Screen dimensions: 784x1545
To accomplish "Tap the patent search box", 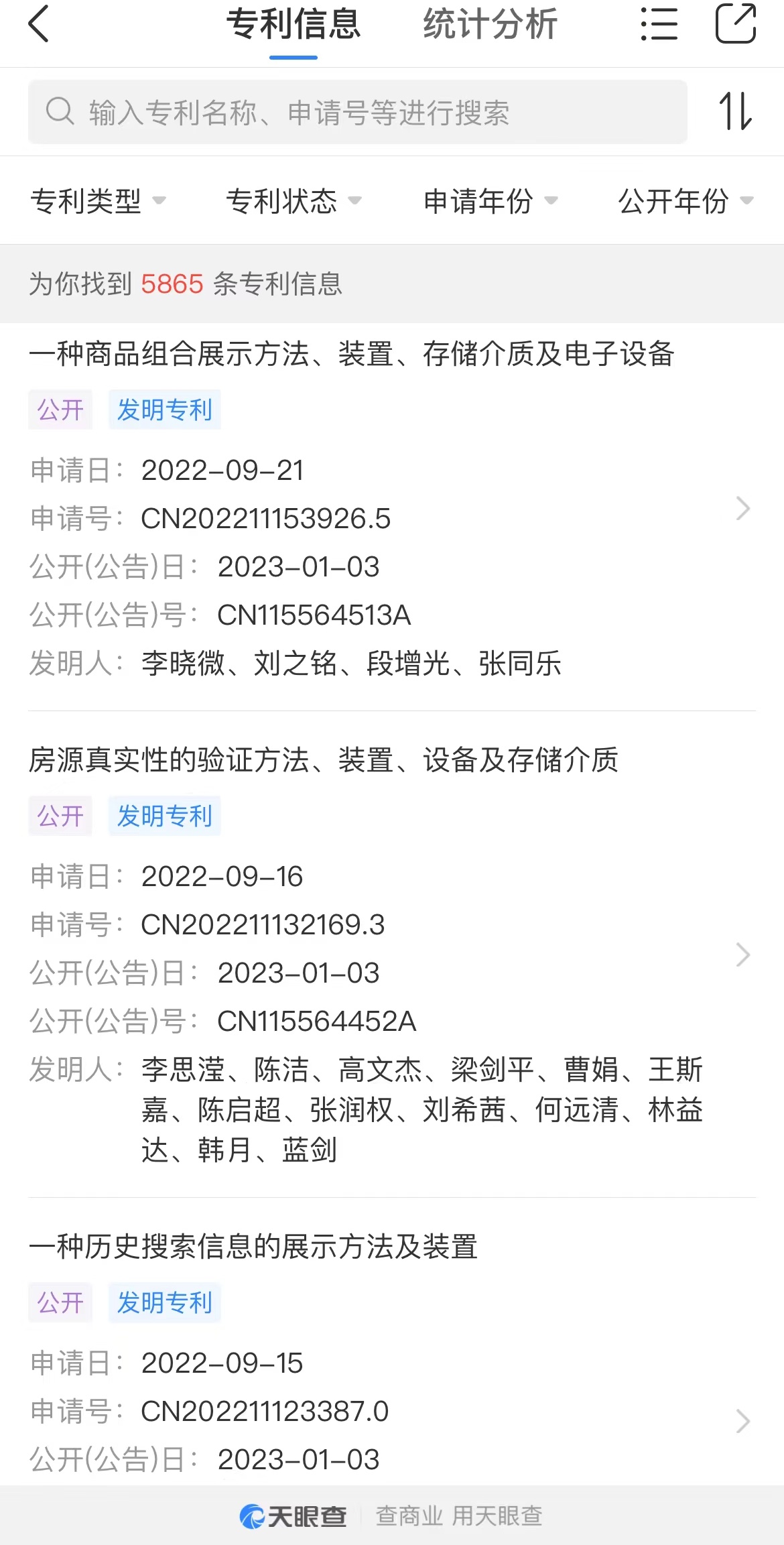I will 358,112.
